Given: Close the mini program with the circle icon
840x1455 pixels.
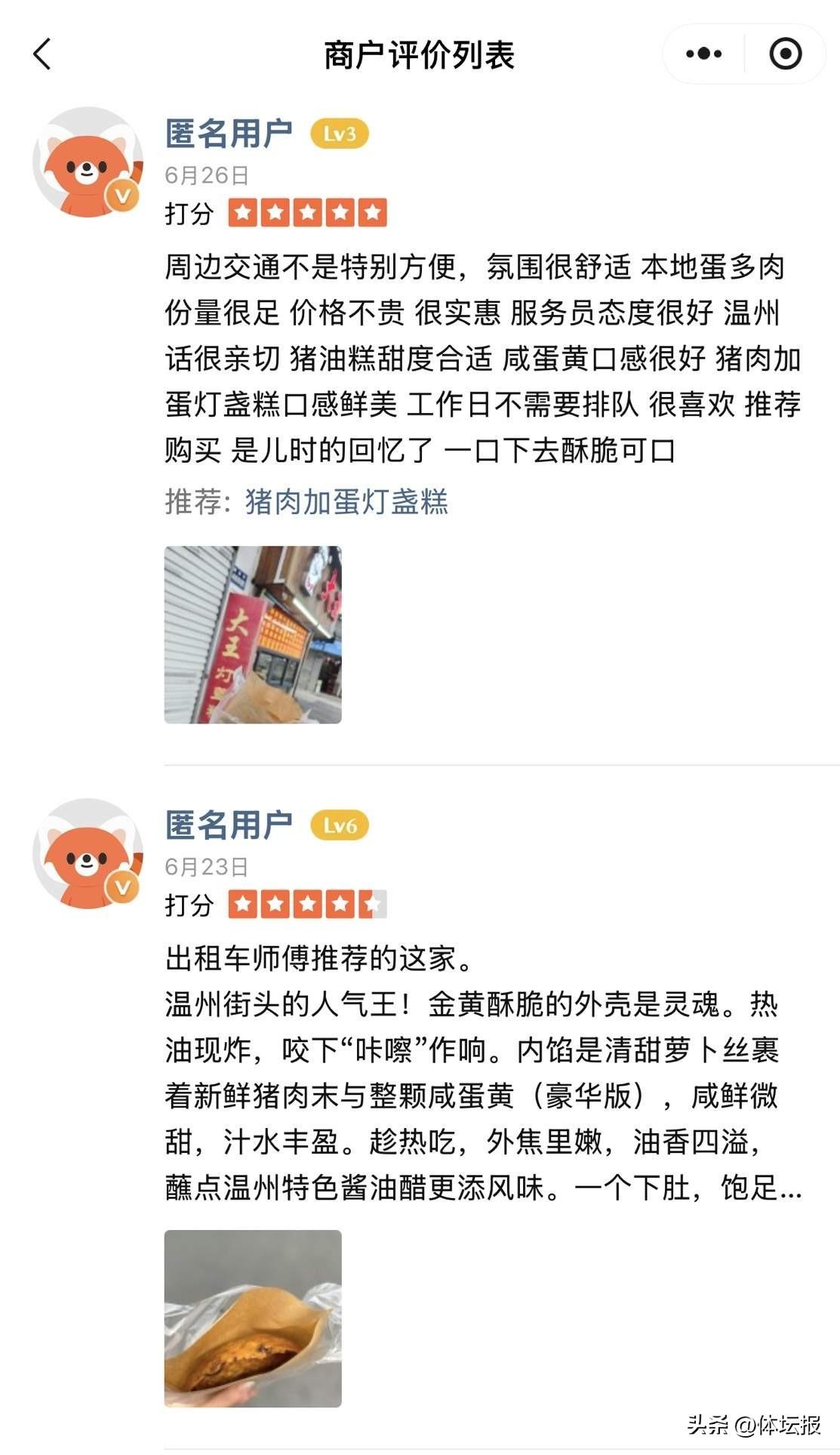Looking at the screenshot, I should [785, 54].
